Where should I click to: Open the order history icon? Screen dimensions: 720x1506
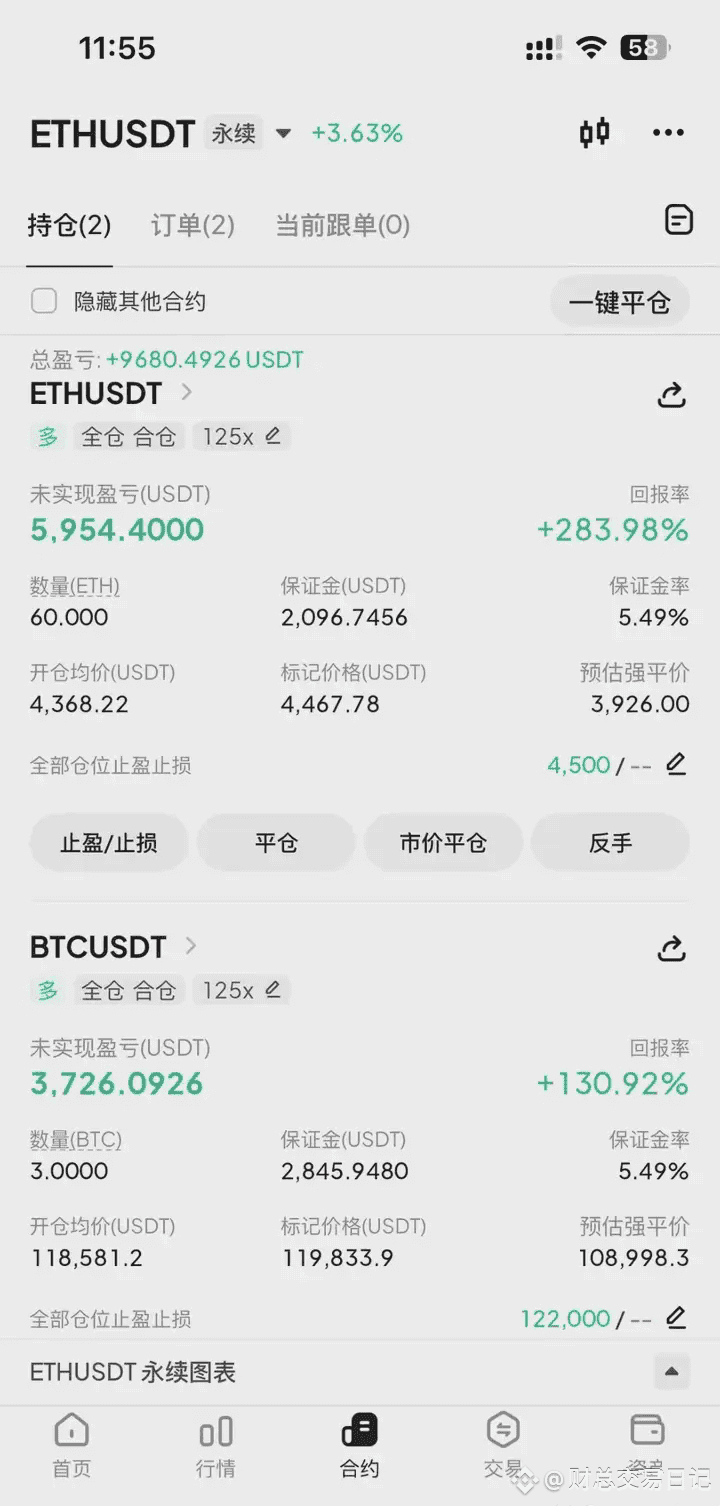click(x=679, y=220)
